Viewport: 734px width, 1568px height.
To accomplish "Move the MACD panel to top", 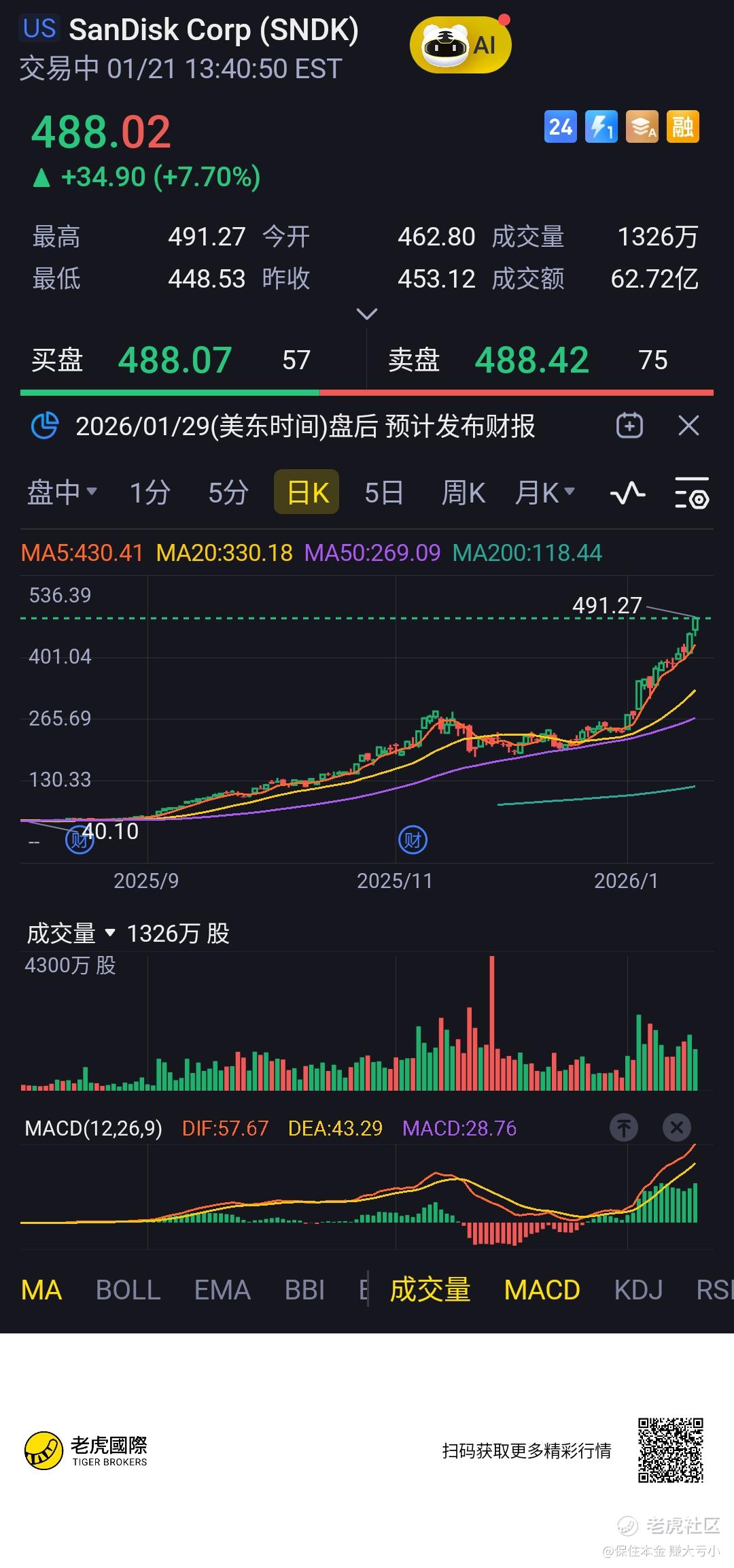I will coord(624,1128).
